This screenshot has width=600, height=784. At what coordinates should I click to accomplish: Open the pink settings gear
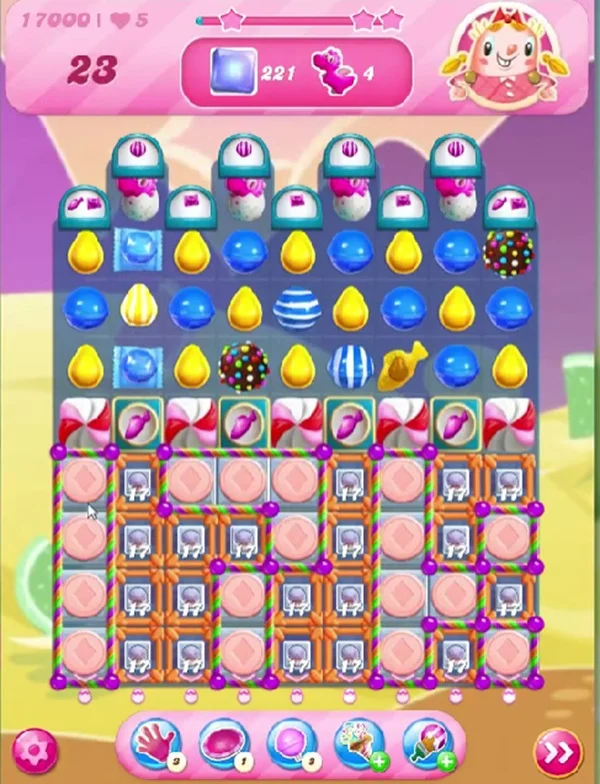click(x=34, y=751)
